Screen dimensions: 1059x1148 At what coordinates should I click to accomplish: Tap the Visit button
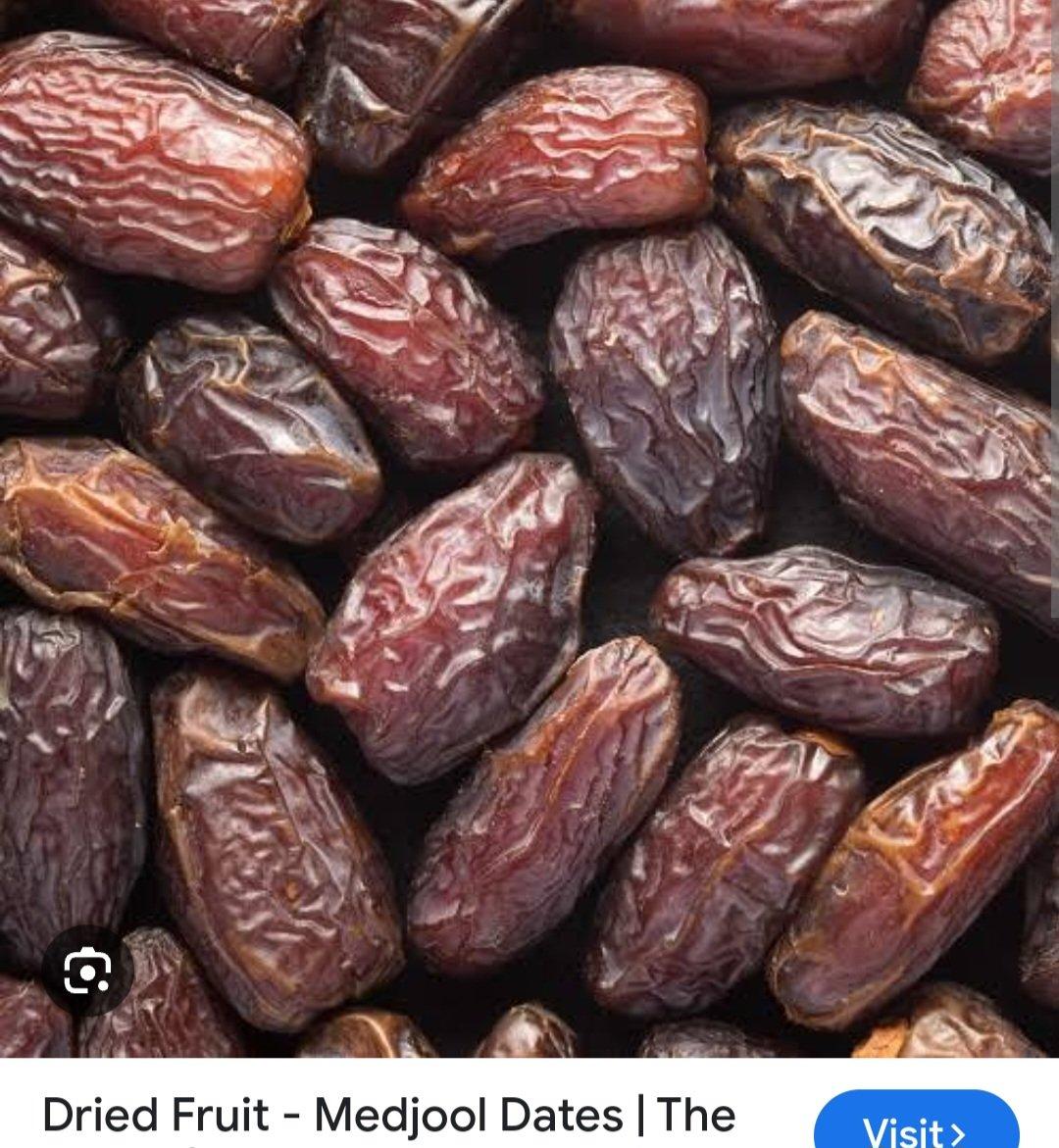coord(916,1127)
